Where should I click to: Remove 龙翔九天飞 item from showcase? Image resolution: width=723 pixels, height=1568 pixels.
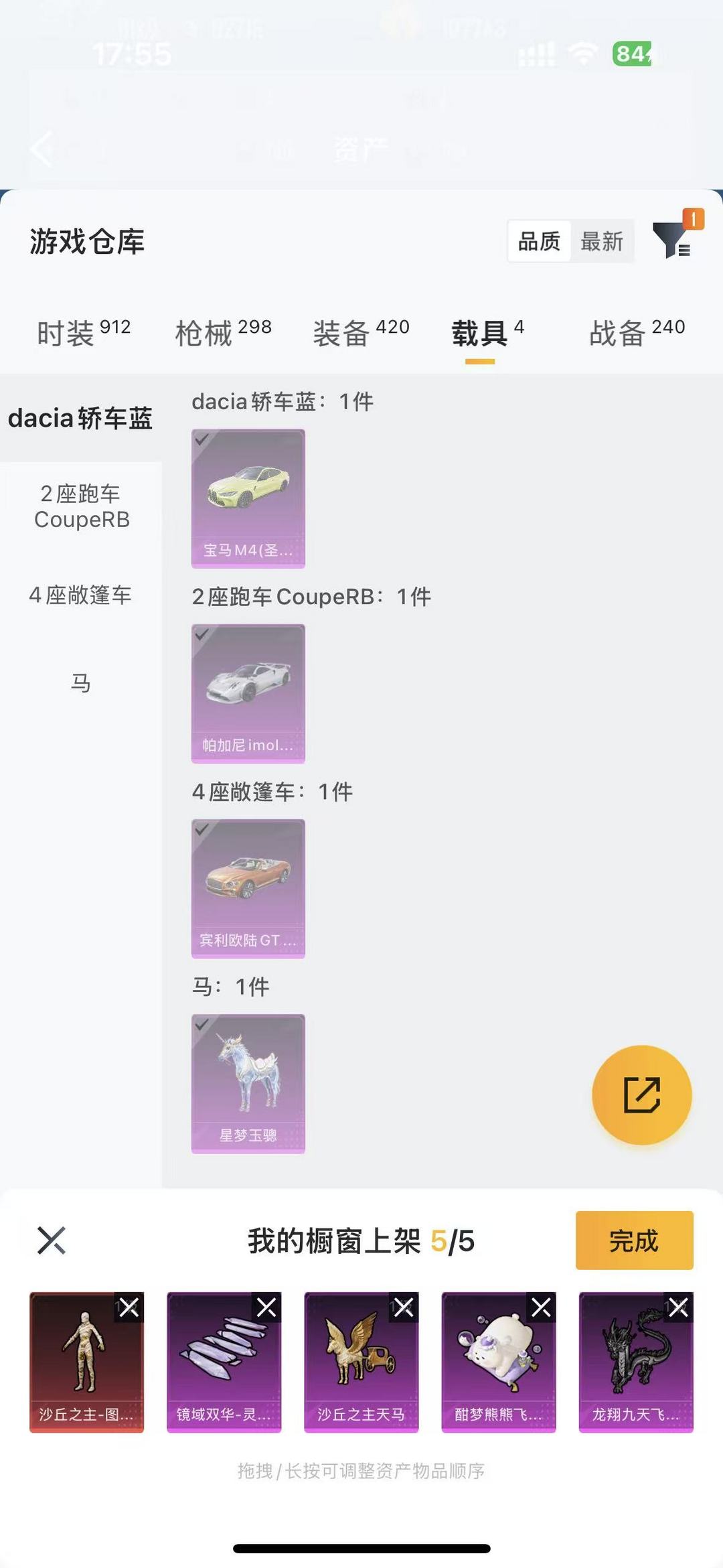[x=677, y=1307]
